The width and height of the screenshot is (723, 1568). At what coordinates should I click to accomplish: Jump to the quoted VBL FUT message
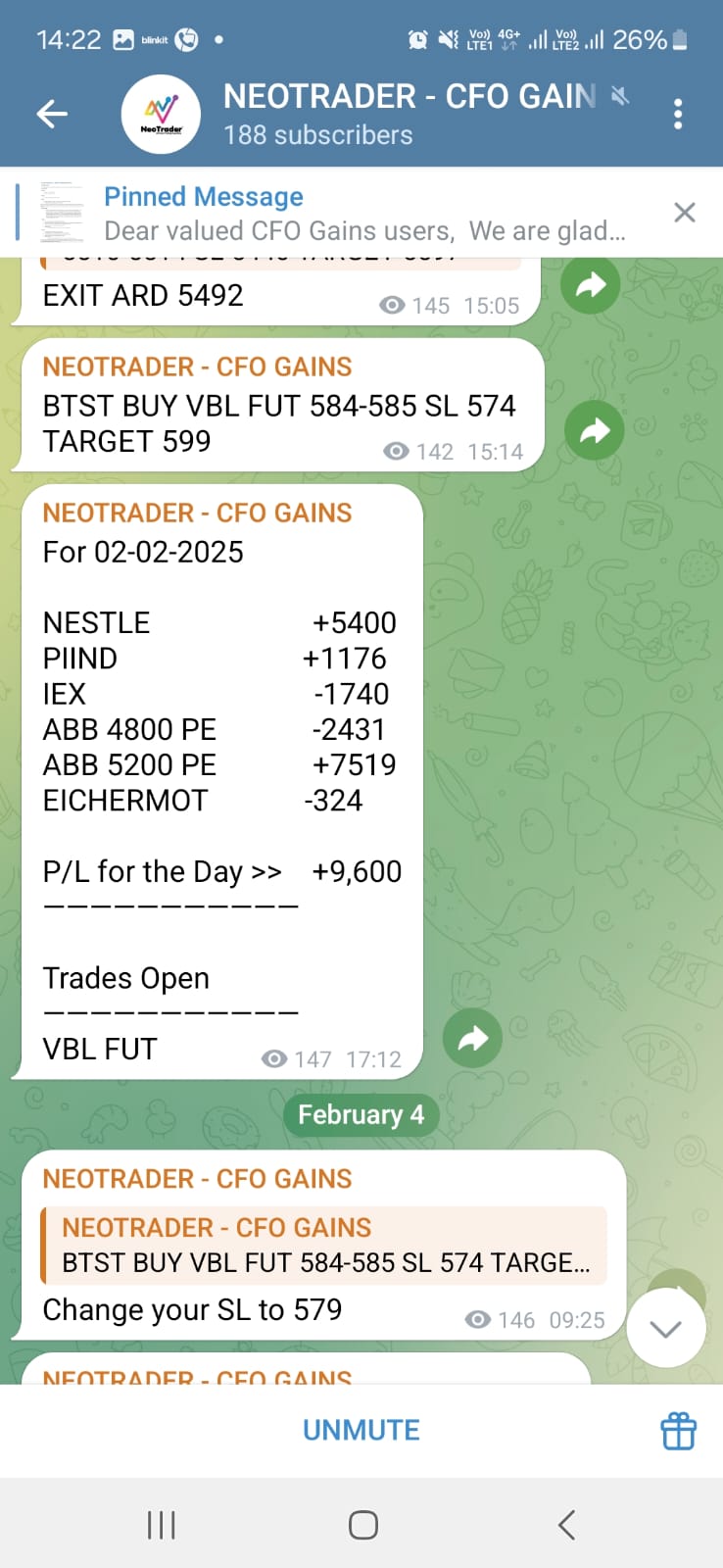323,1246
